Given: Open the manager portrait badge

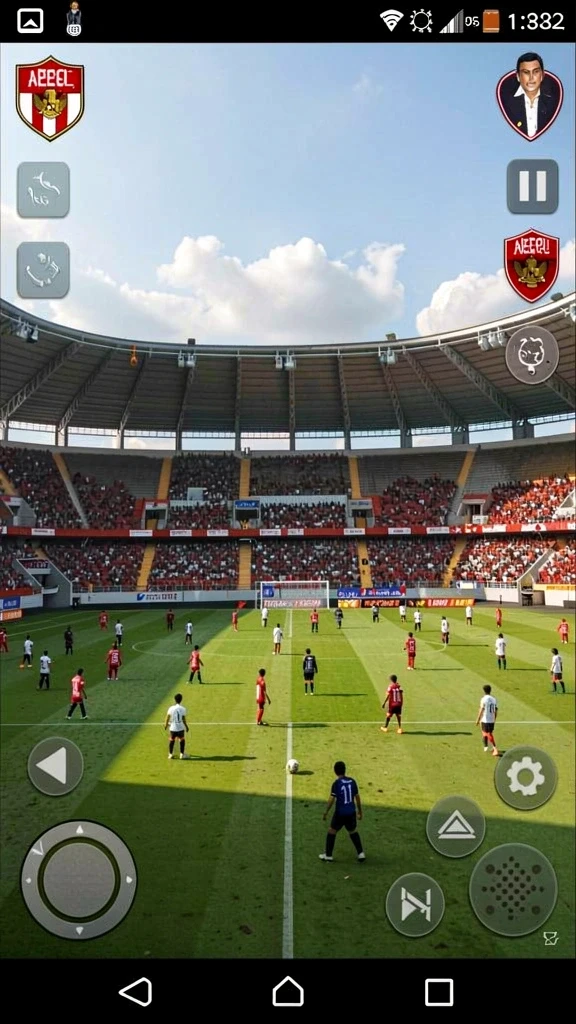Looking at the screenshot, I should click(x=530, y=96).
